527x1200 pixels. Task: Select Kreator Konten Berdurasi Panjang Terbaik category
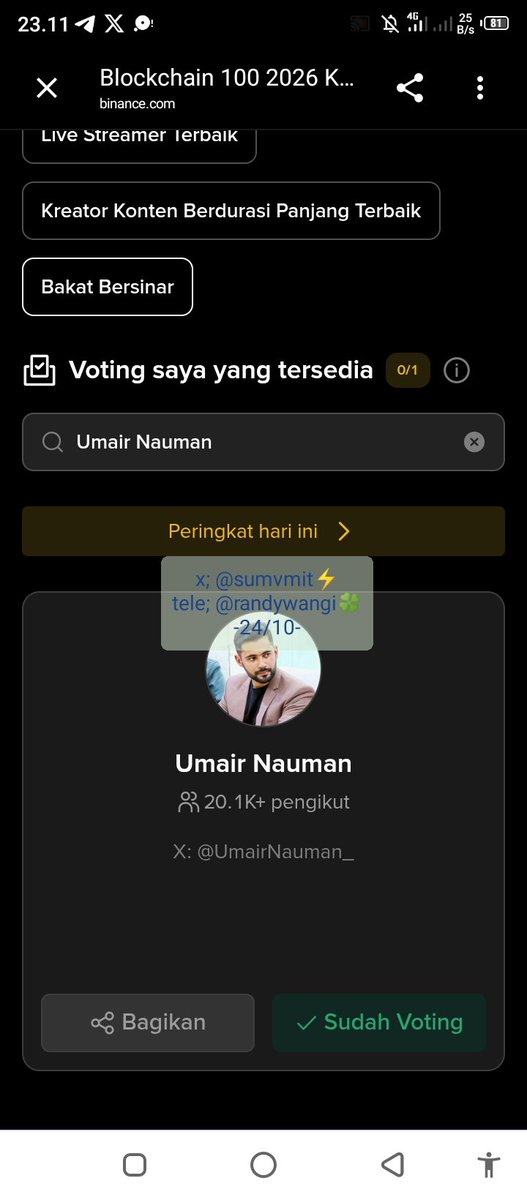(231, 211)
